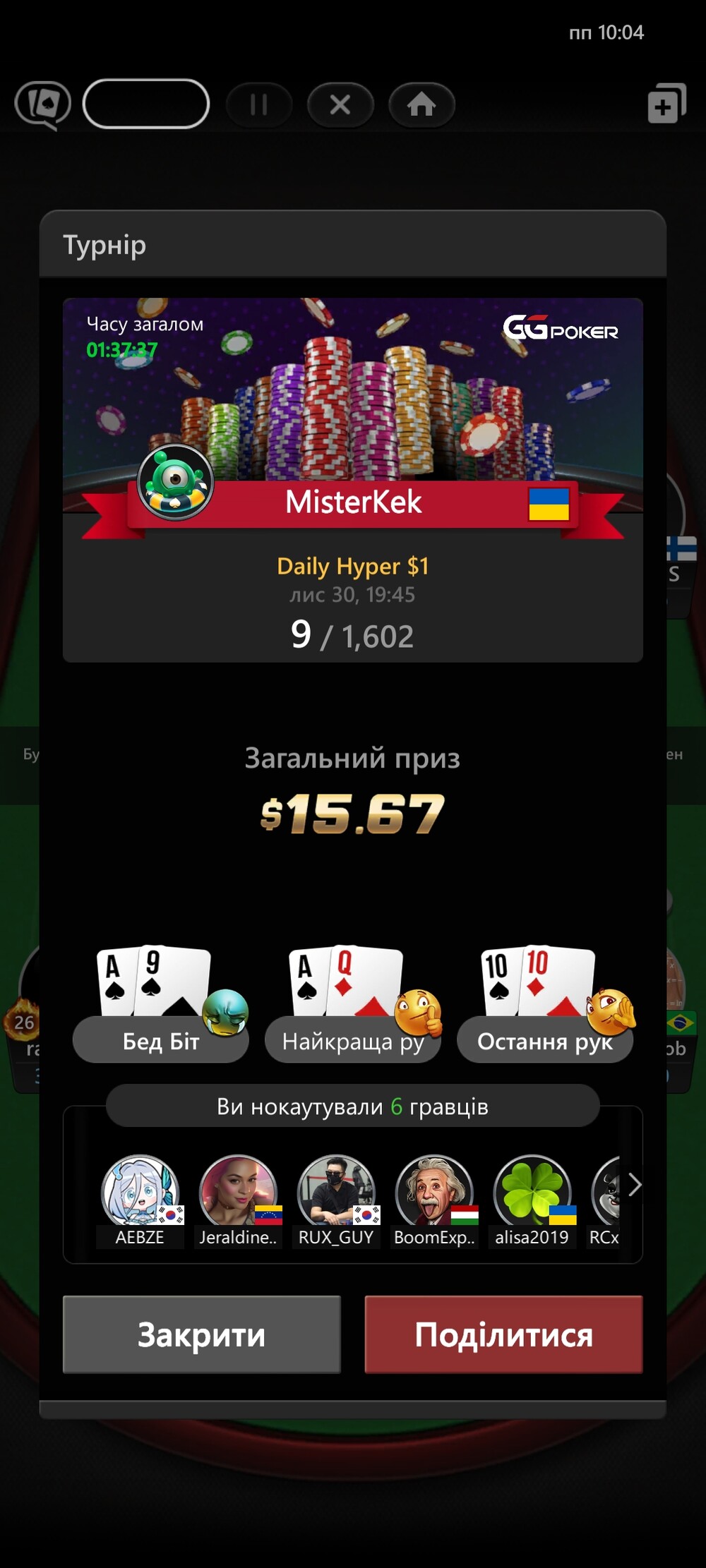Add a new table with plus icon
The image size is (706, 1568).
666,103
